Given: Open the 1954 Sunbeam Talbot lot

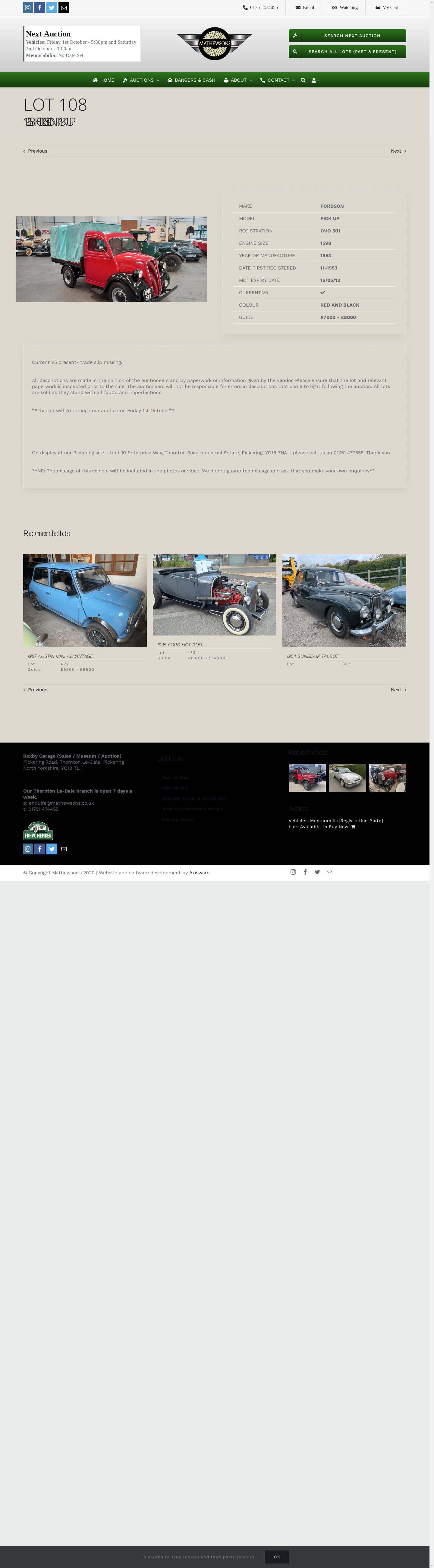Looking at the screenshot, I should click(x=344, y=600).
